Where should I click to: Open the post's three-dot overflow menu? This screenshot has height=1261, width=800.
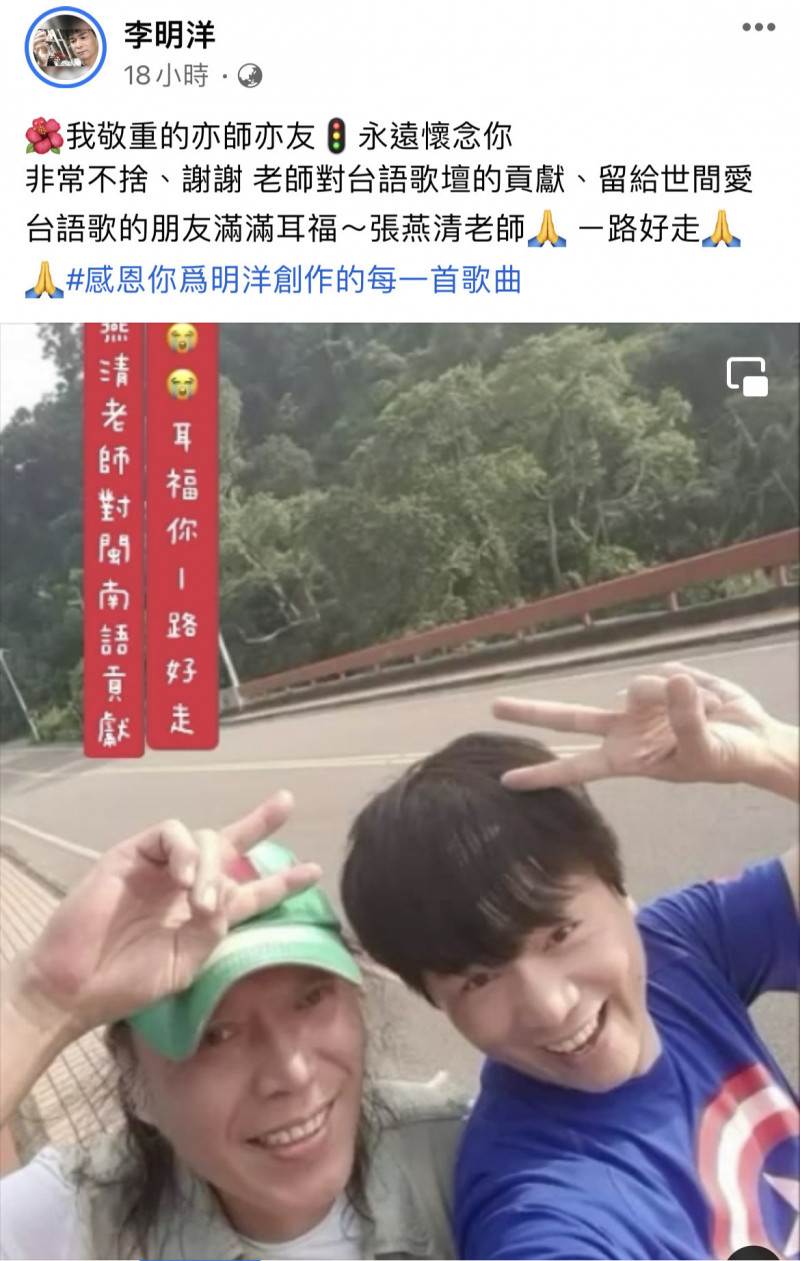758,27
